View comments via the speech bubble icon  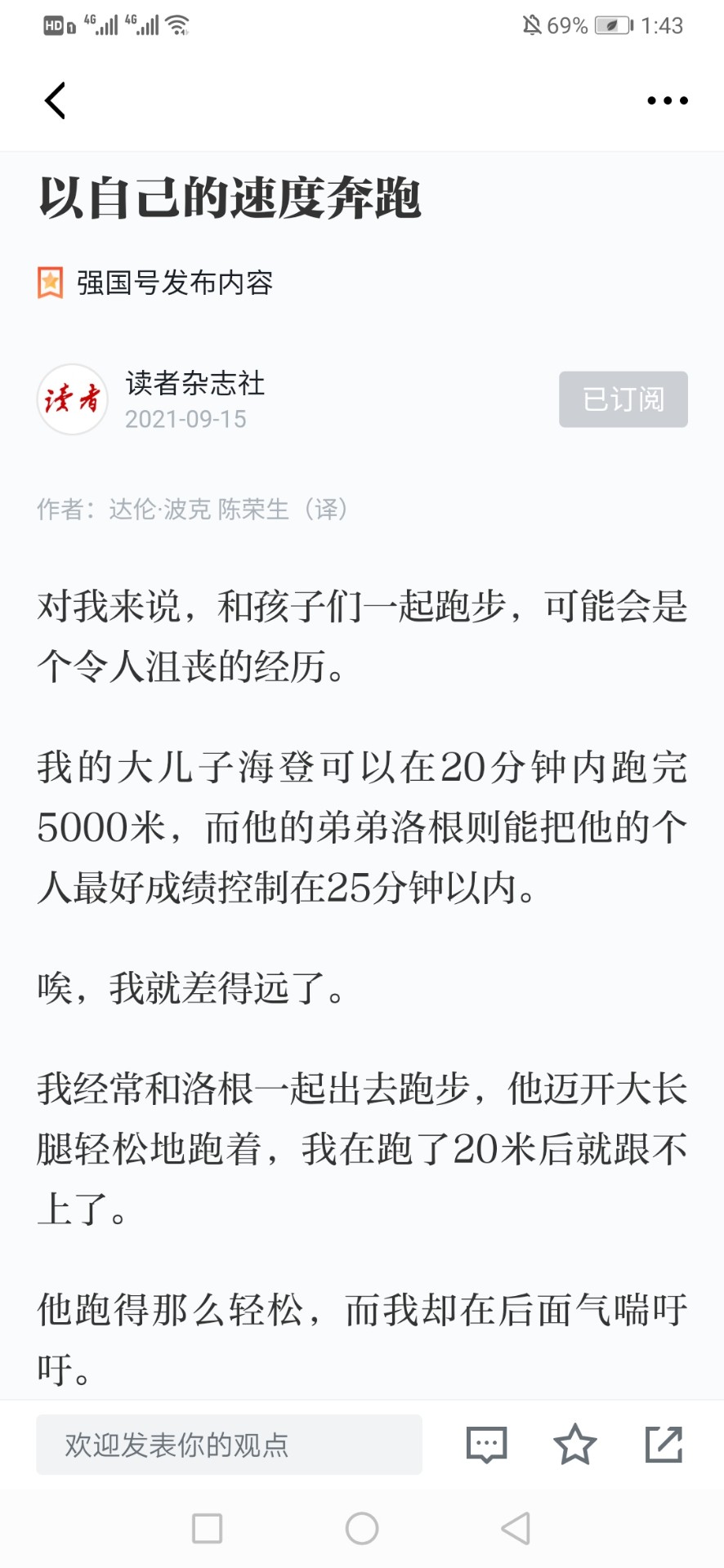point(487,1444)
